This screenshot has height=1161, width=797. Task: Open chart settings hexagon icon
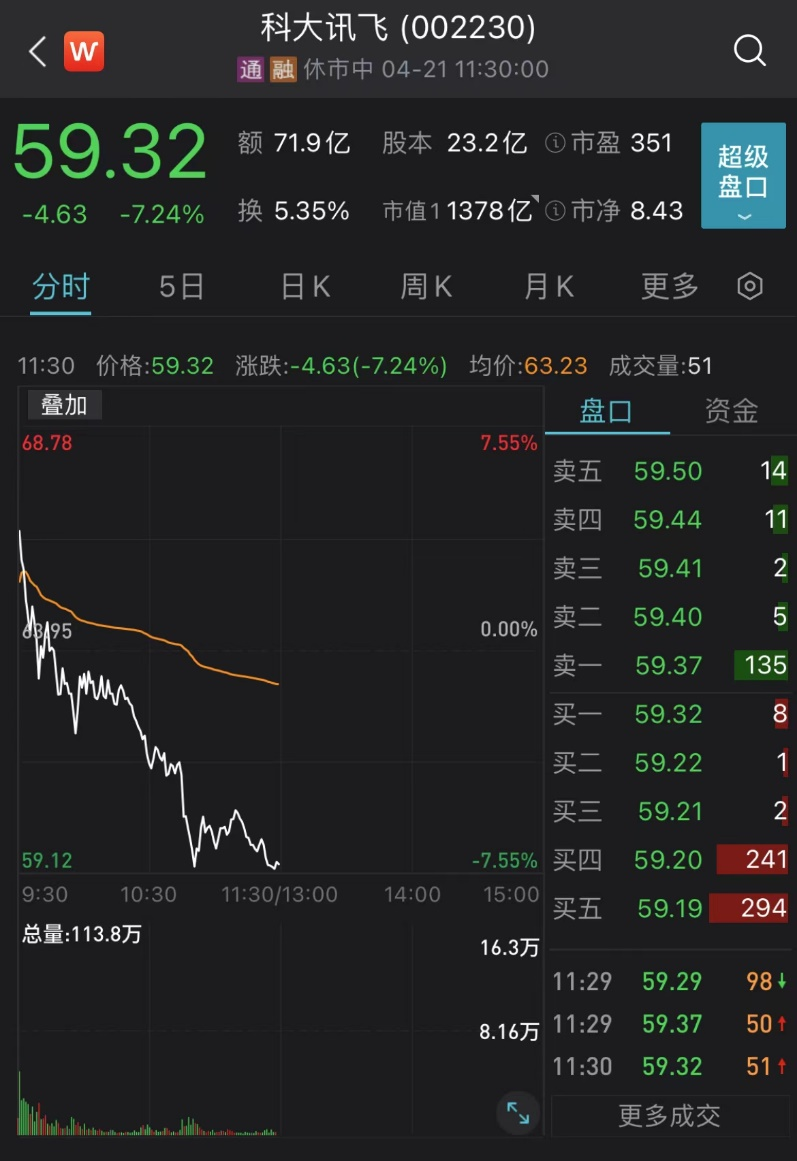point(750,287)
